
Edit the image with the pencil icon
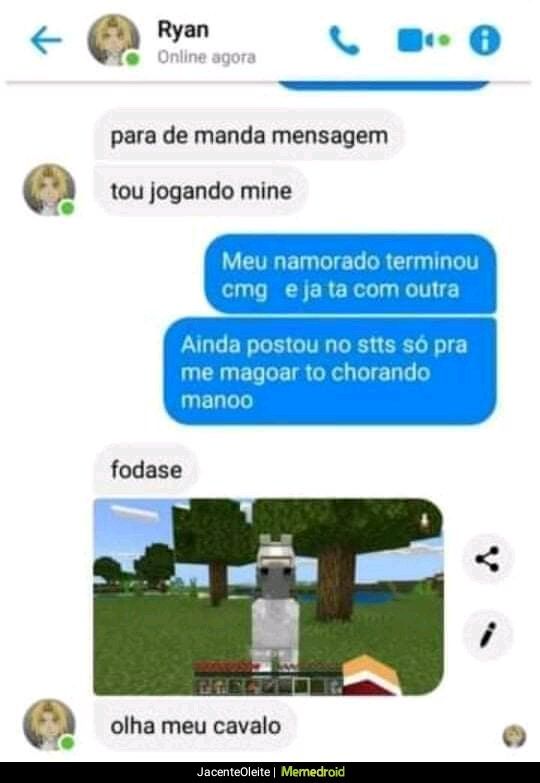[487, 635]
